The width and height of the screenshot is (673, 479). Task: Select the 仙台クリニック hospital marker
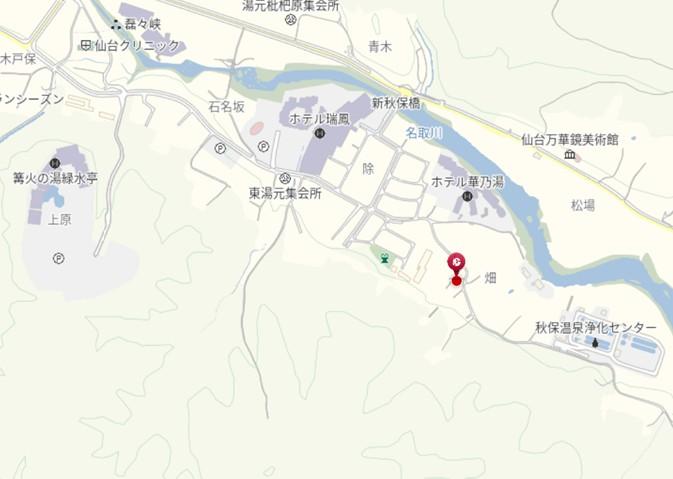coord(86,45)
